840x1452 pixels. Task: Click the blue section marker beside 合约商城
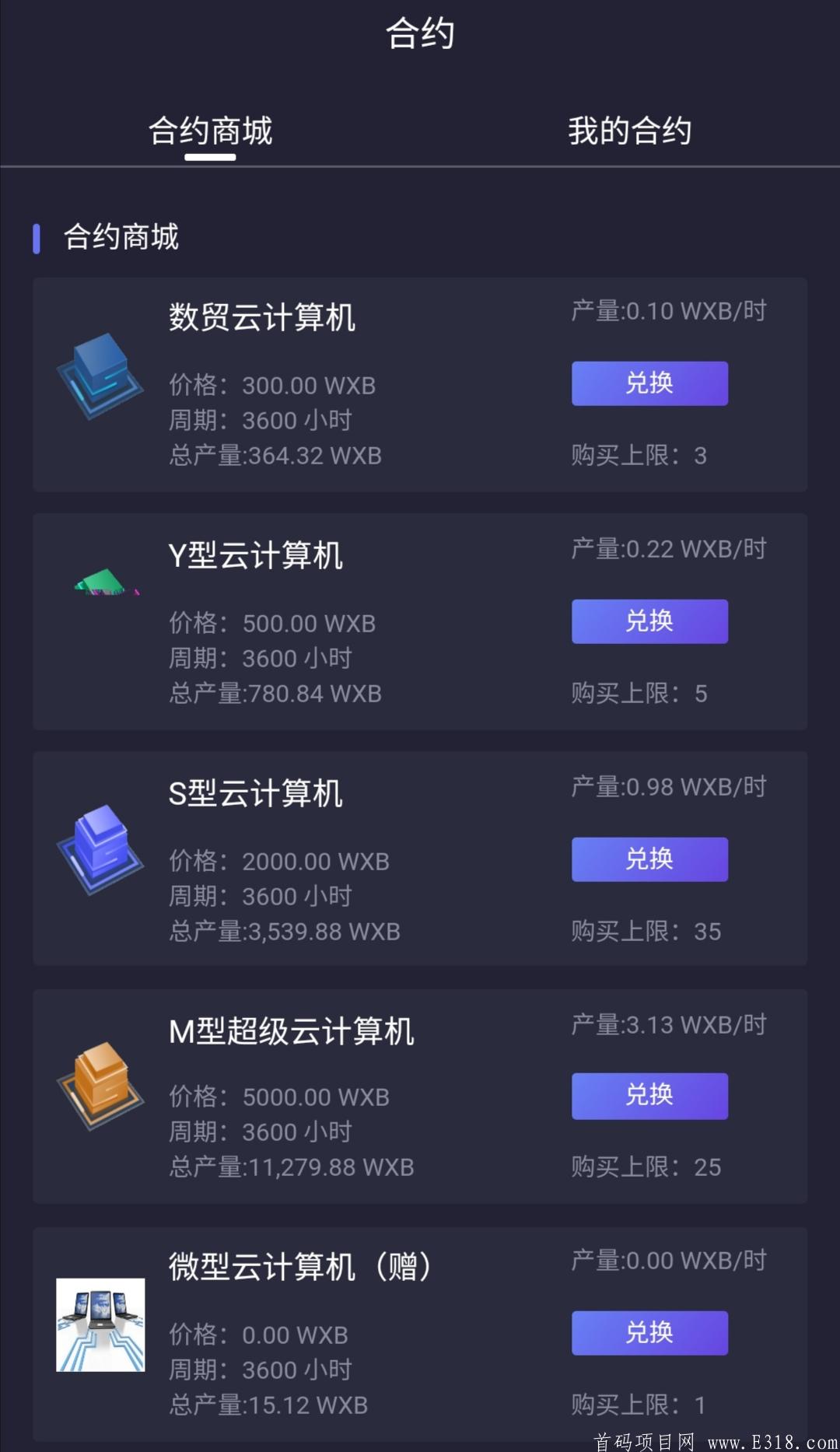tap(37, 237)
